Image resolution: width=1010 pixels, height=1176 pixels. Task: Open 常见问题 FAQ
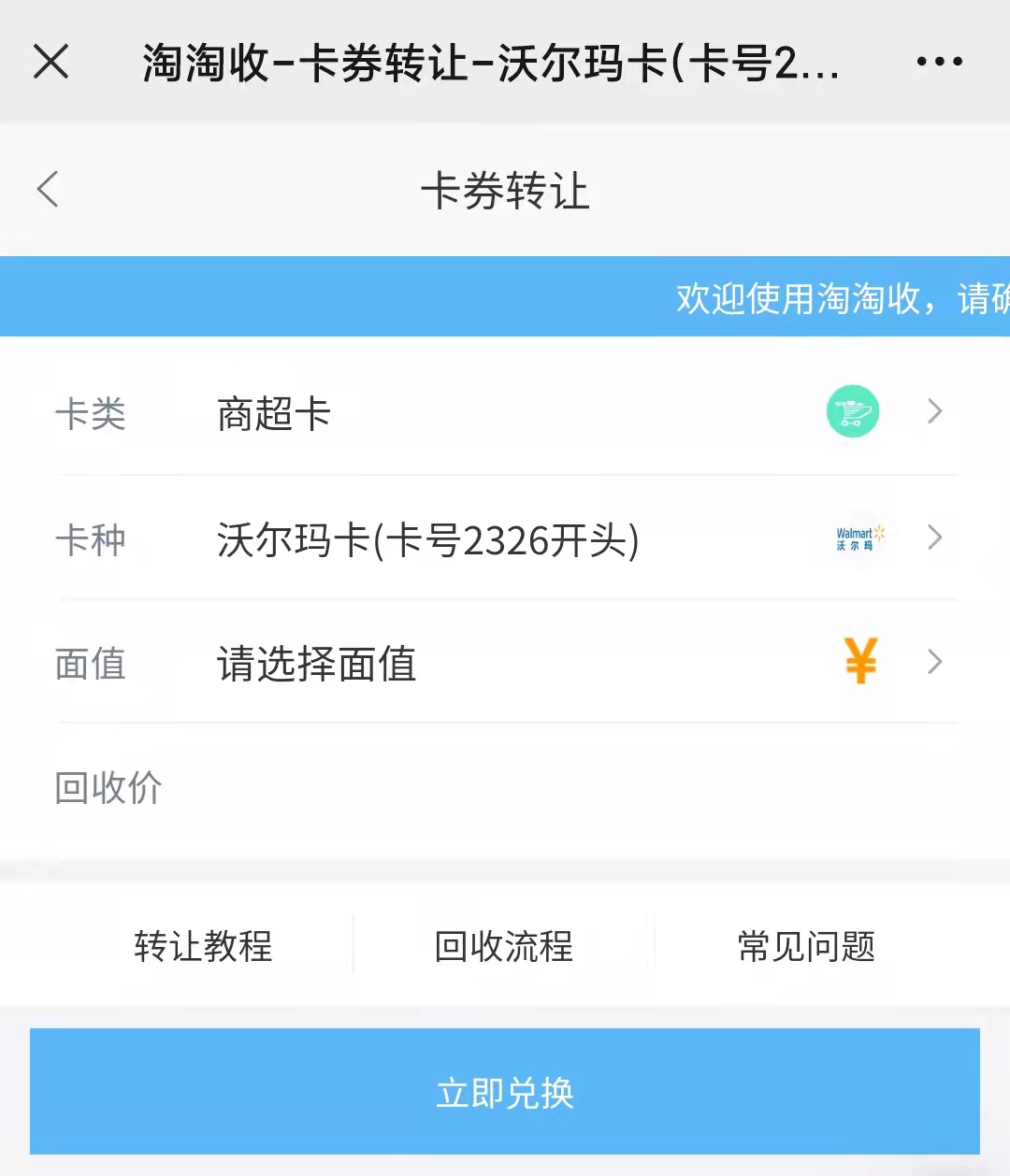coord(806,946)
